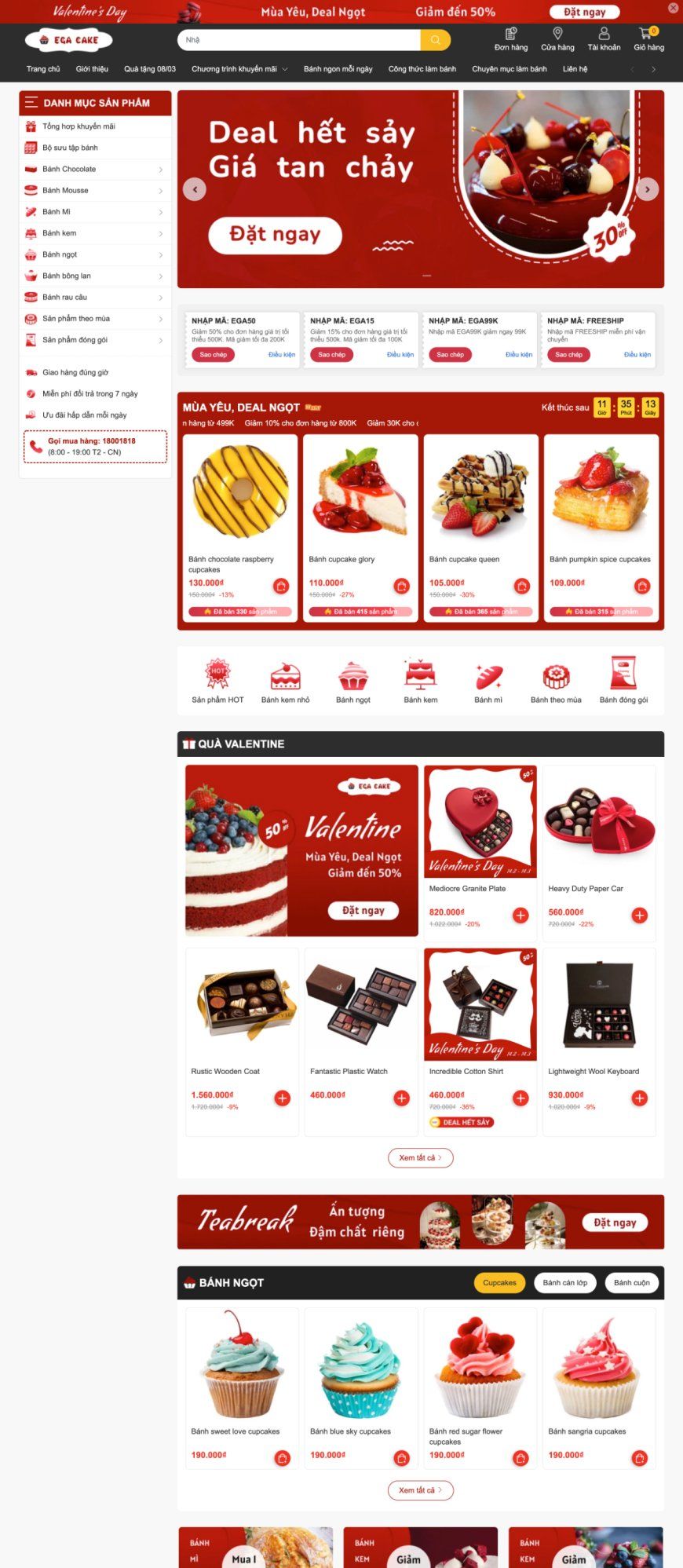Viewport: 683px width, 1568px height.
Task: Open Giỏ hàng shopping cart
Action: coord(648,39)
